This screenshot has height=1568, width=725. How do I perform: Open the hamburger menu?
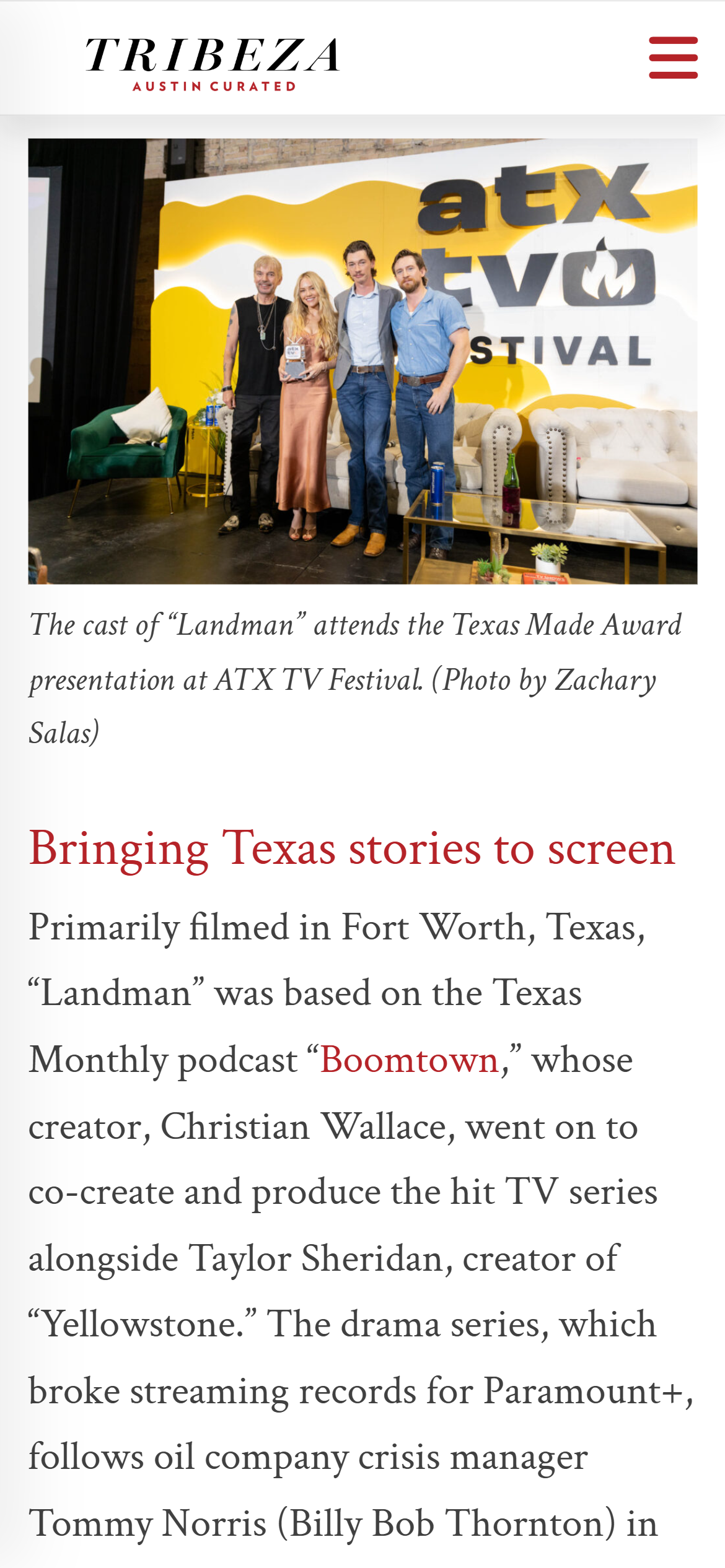pyautogui.click(x=673, y=58)
